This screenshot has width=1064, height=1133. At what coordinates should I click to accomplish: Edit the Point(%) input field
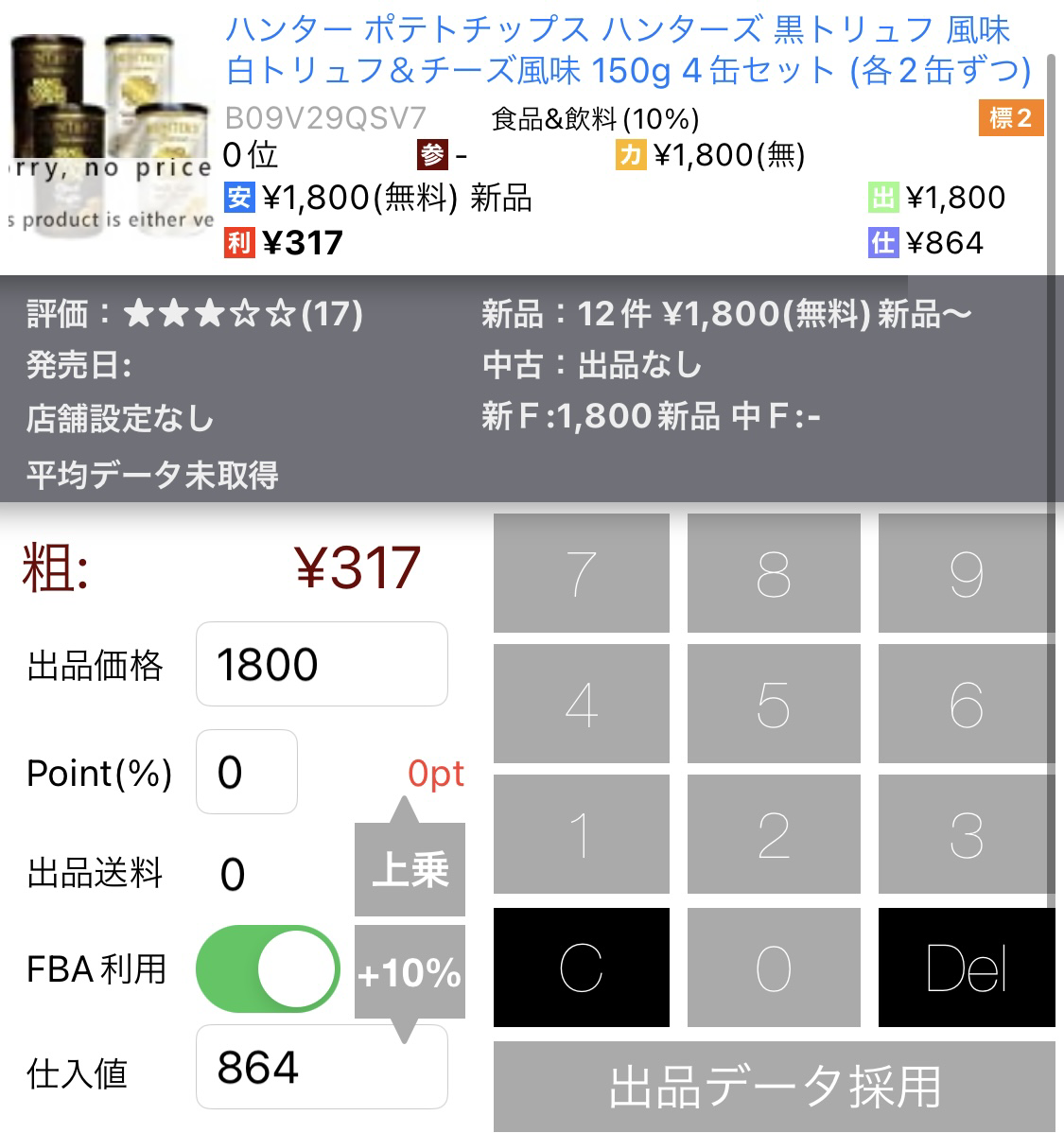(x=246, y=772)
